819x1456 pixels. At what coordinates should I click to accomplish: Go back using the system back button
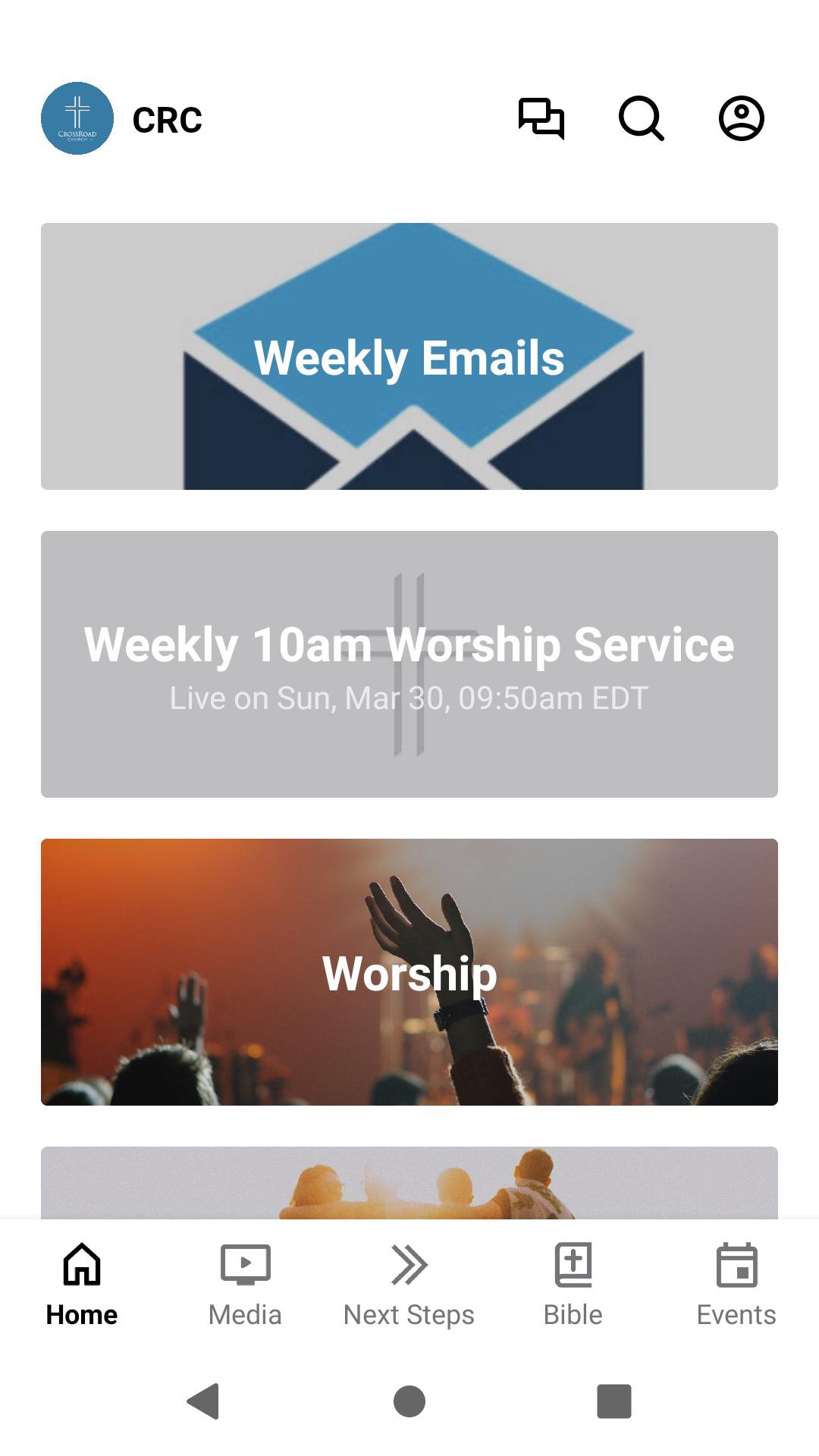(203, 1401)
